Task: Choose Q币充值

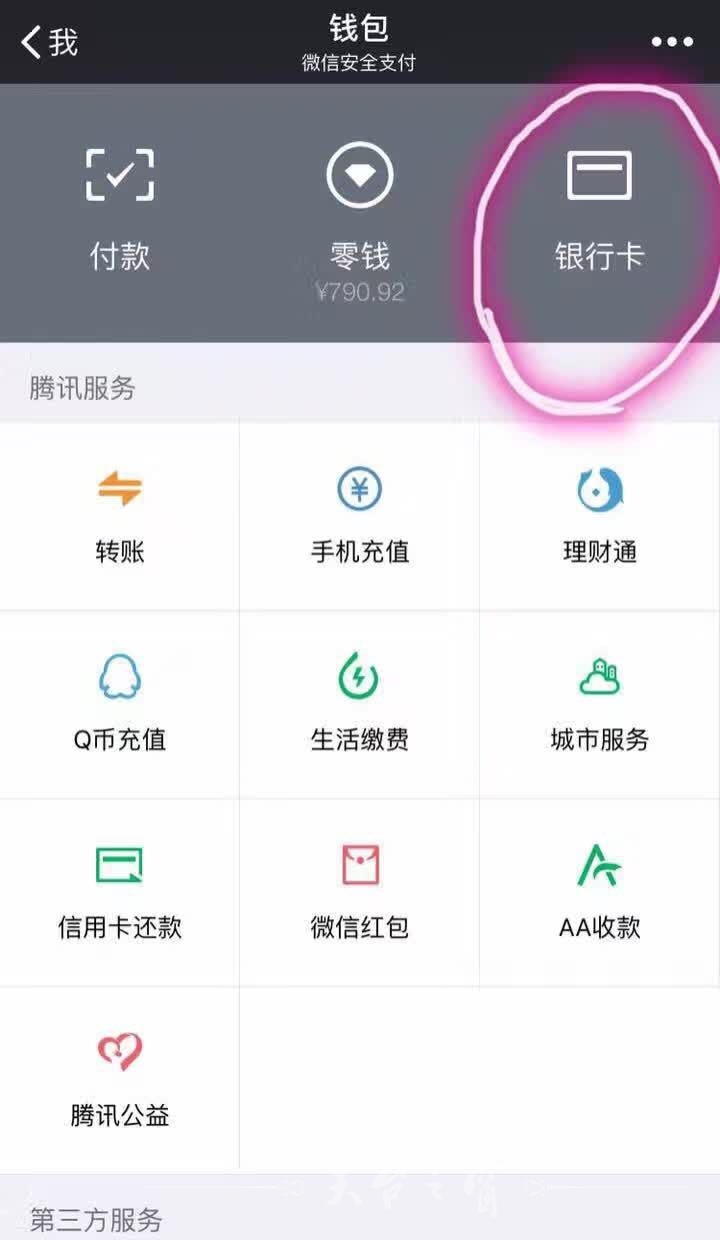Action: pyautogui.click(x=120, y=704)
